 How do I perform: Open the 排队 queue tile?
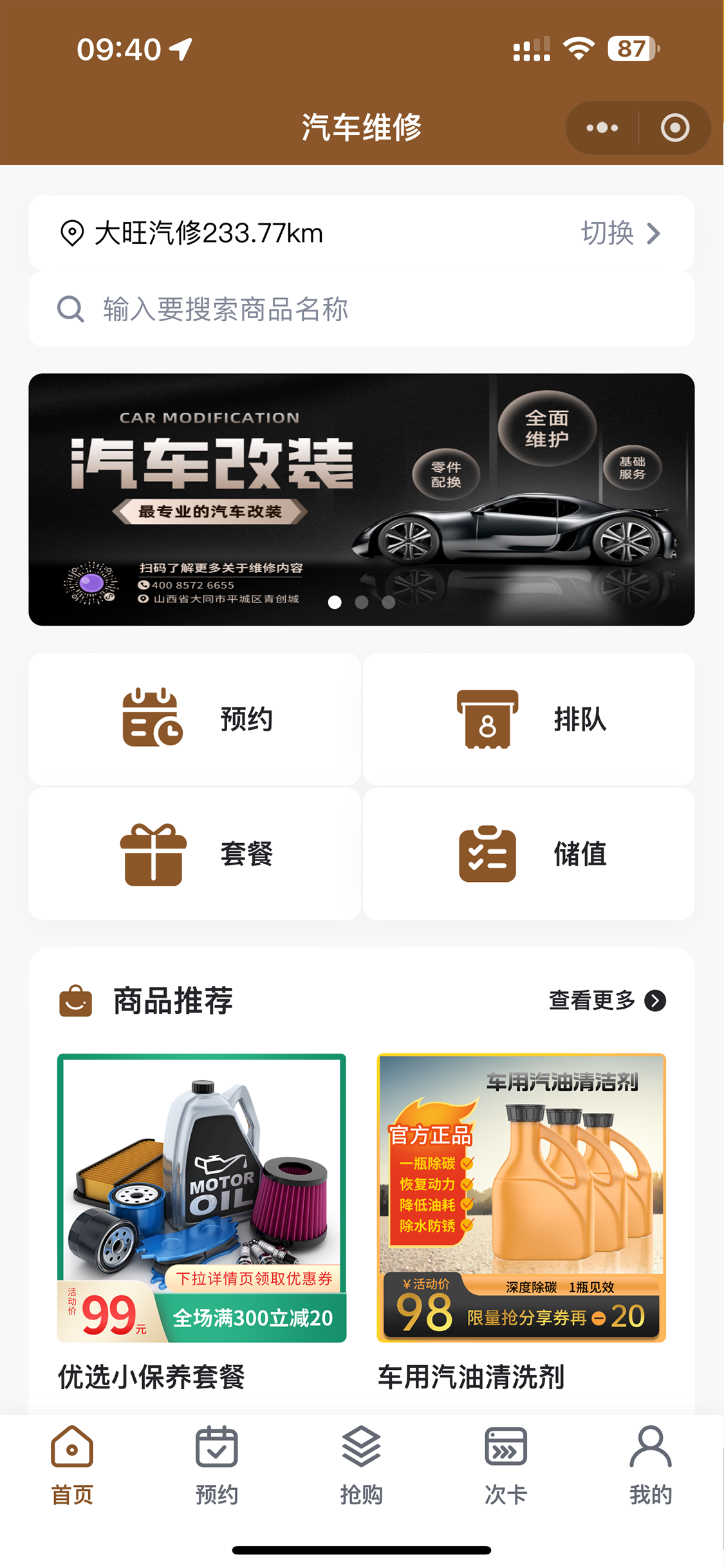point(528,719)
